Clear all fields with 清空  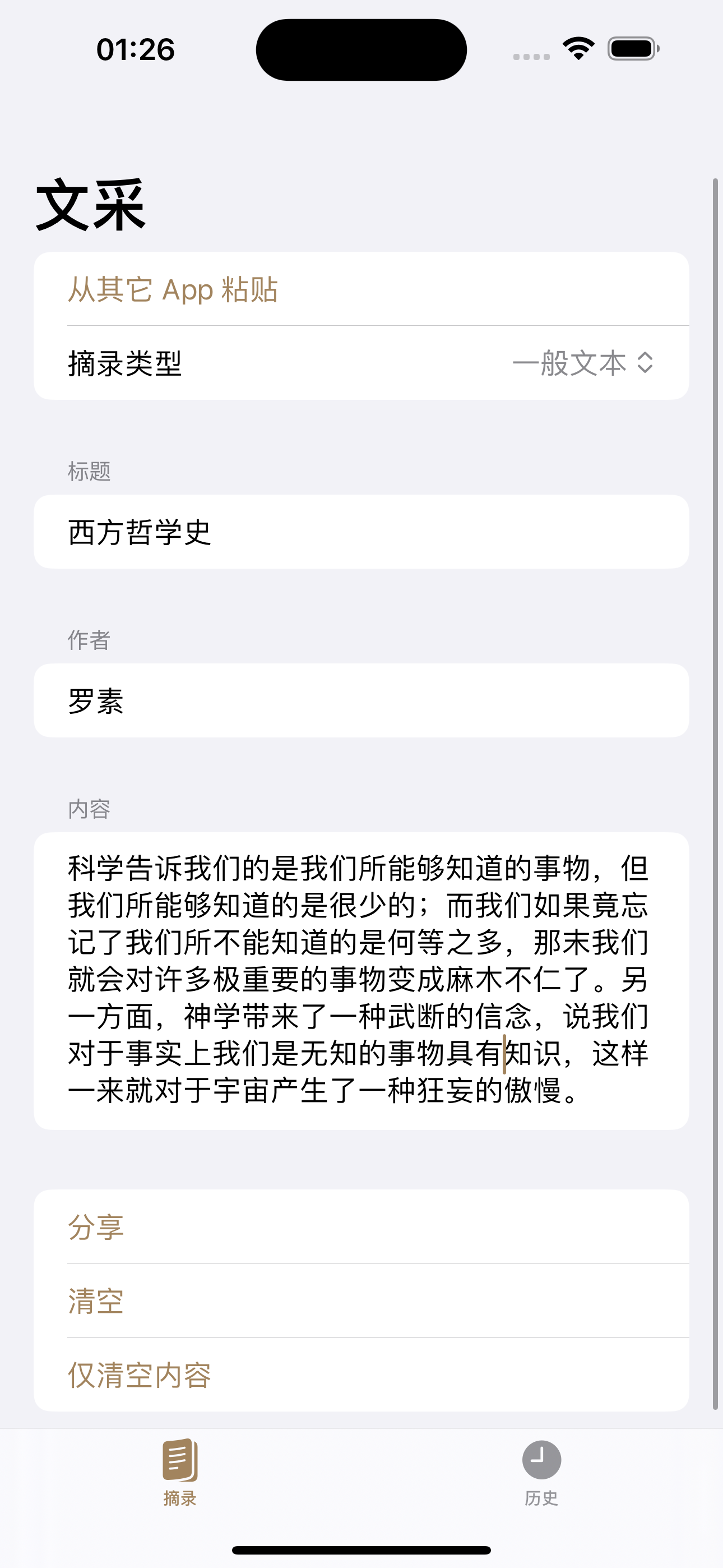96,1301
